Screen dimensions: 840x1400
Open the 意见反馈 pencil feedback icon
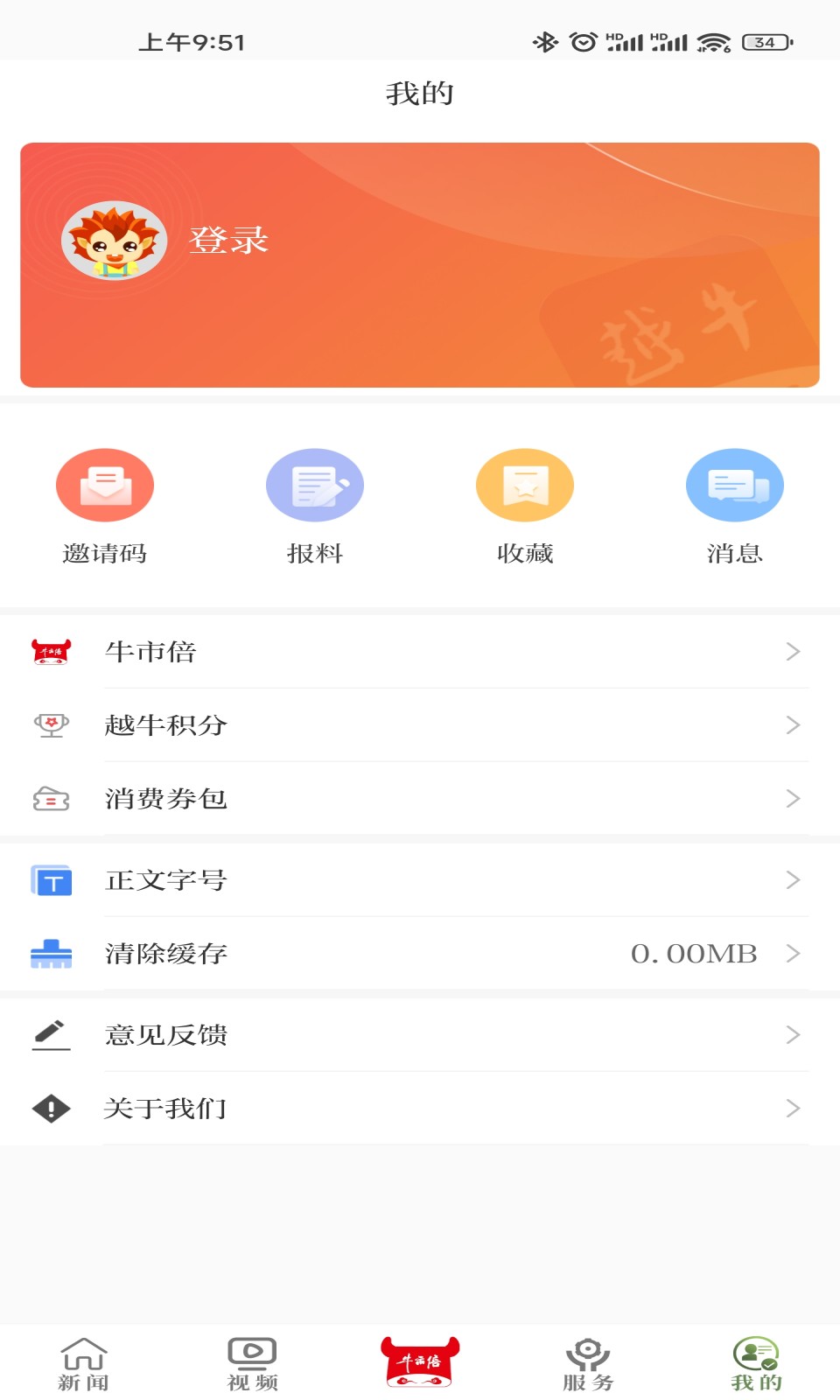pyautogui.click(x=51, y=1034)
